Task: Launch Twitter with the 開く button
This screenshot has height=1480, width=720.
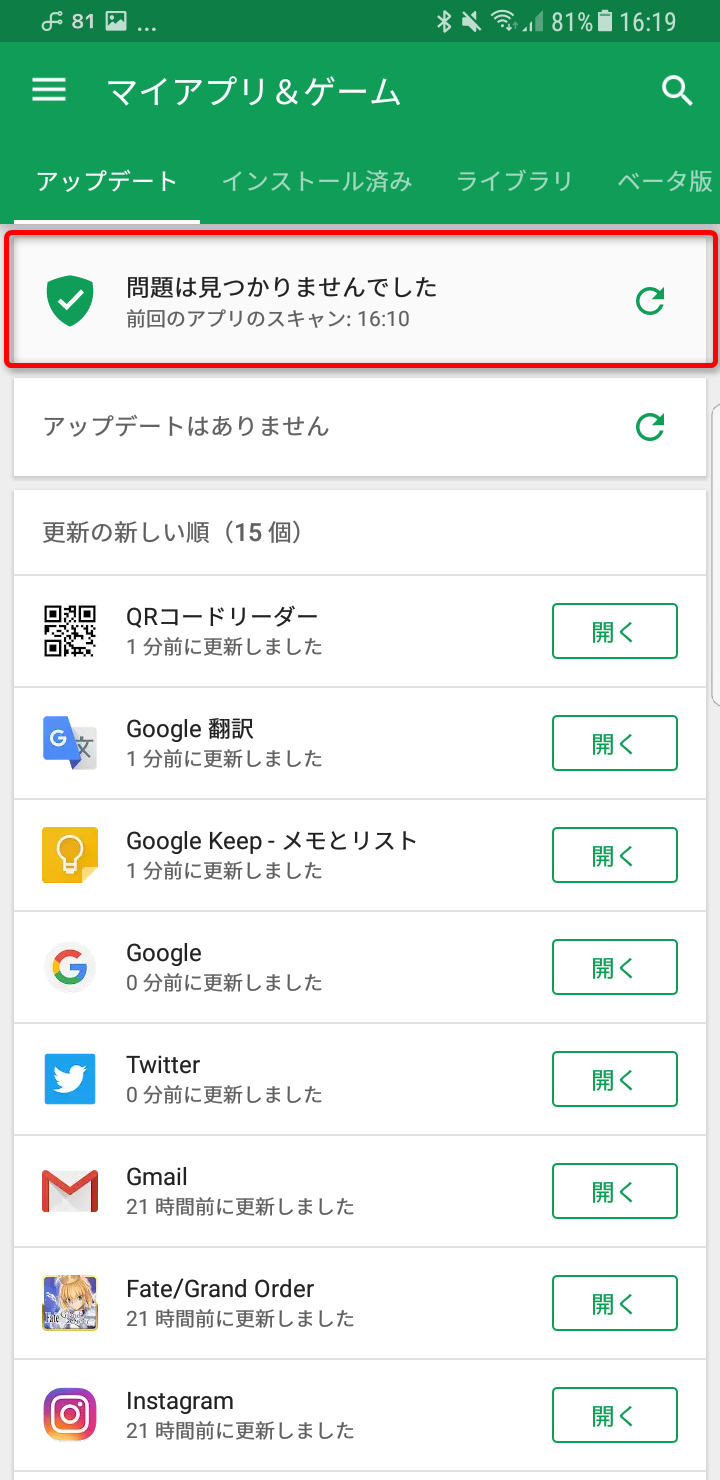Action: coord(615,1079)
